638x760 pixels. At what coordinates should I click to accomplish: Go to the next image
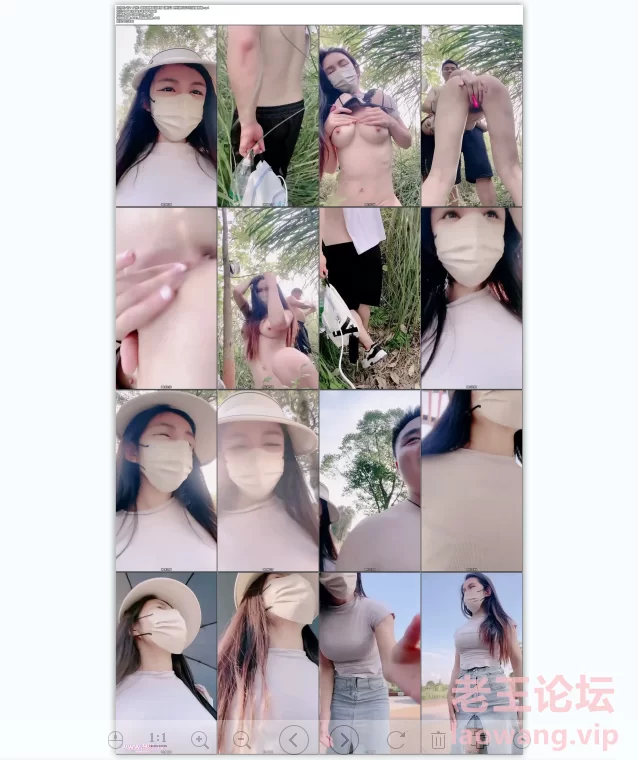coord(343,740)
